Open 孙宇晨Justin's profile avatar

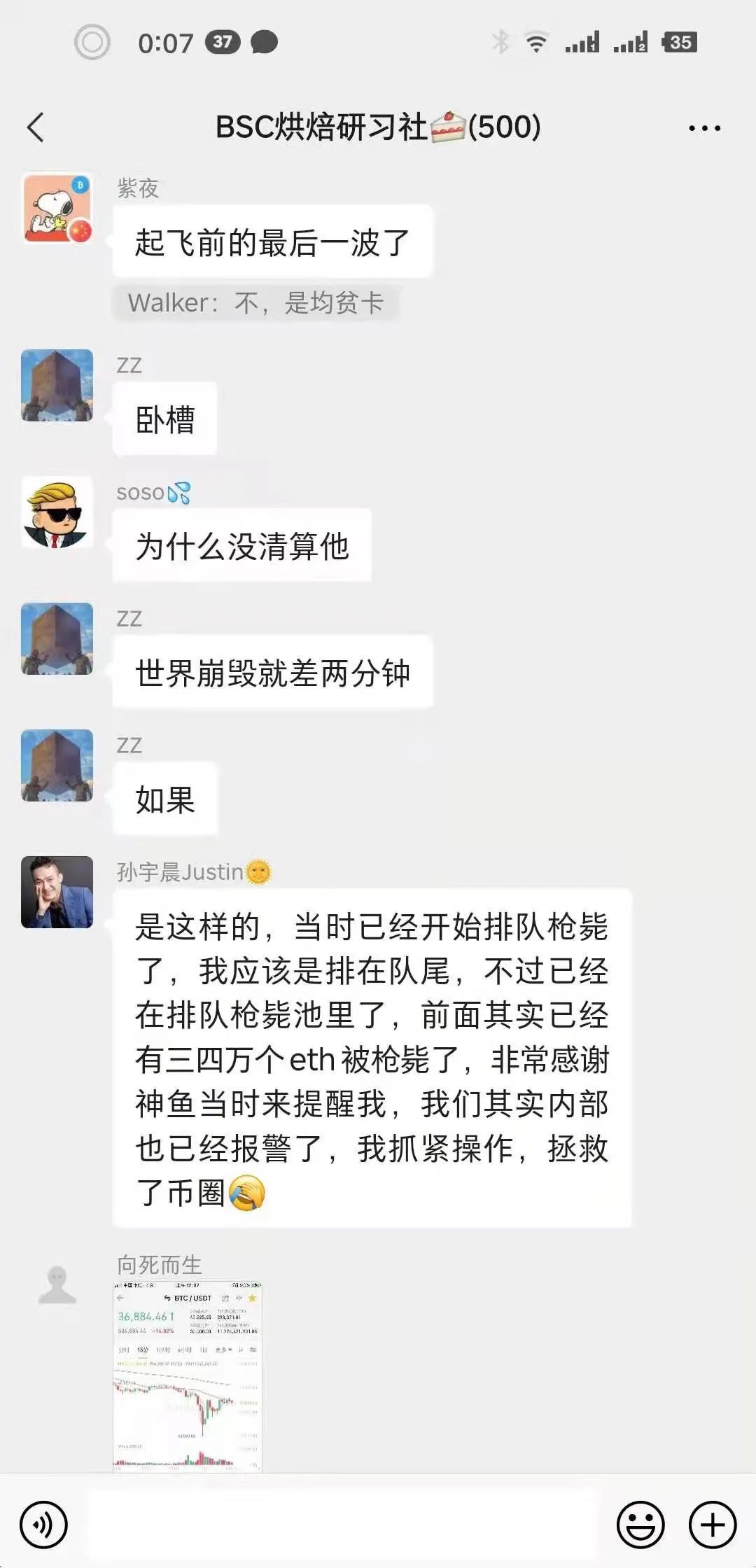[x=57, y=892]
